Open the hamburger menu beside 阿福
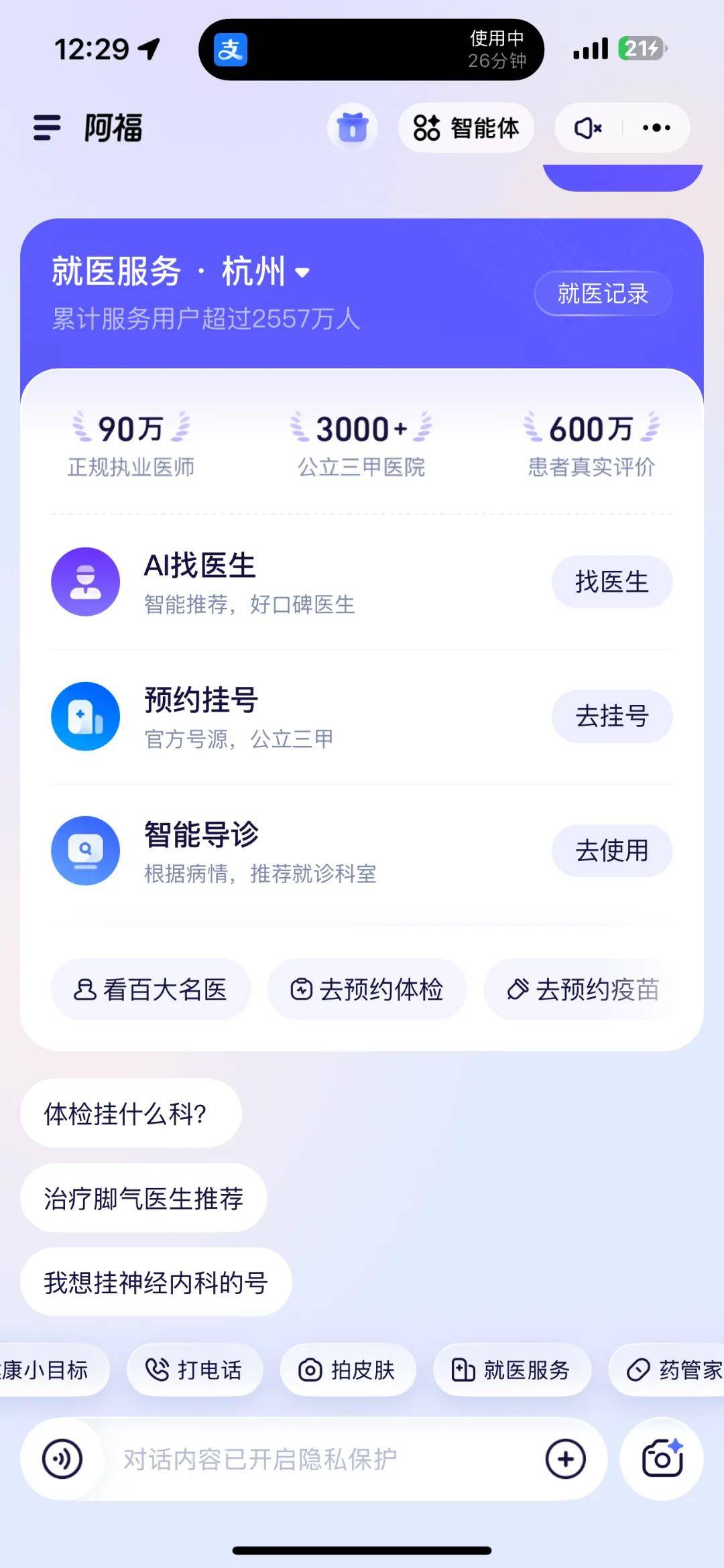This screenshot has height=1568, width=724. pyautogui.click(x=46, y=128)
